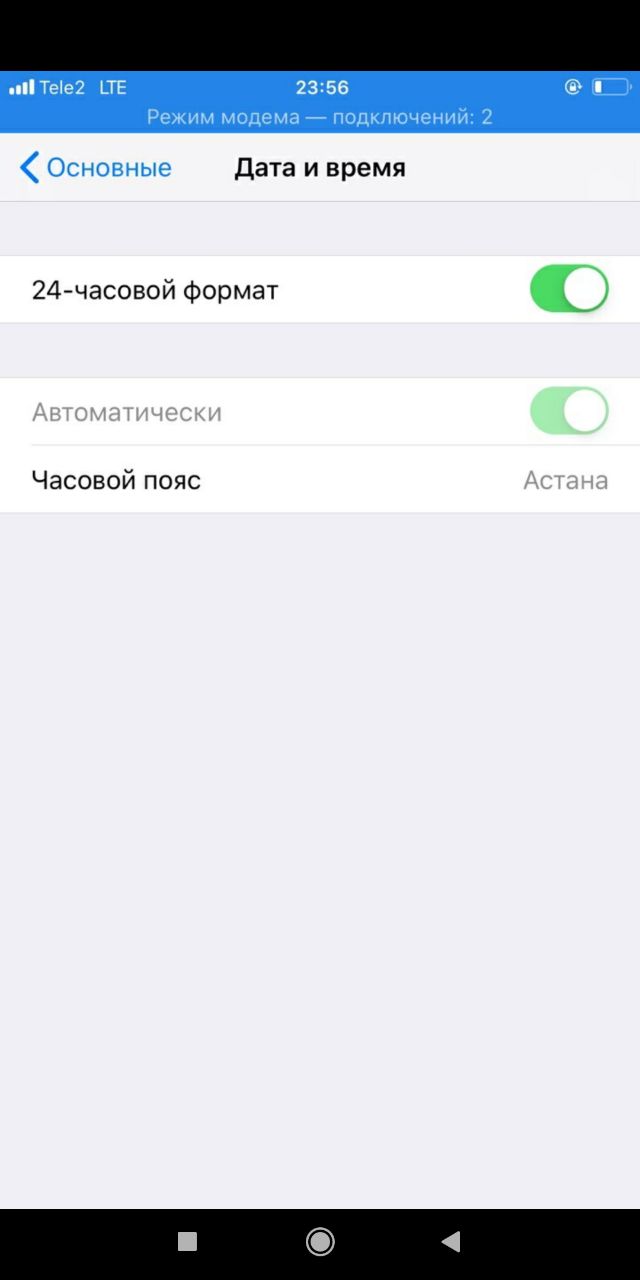
Task: Tap the Android home button
Action: (x=320, y=1241)
